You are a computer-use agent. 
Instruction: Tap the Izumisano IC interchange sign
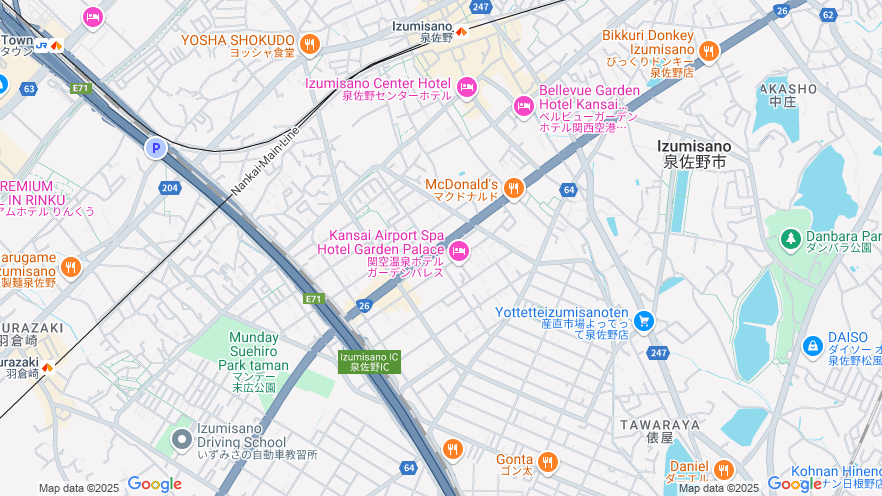click(x=368, y=361)
